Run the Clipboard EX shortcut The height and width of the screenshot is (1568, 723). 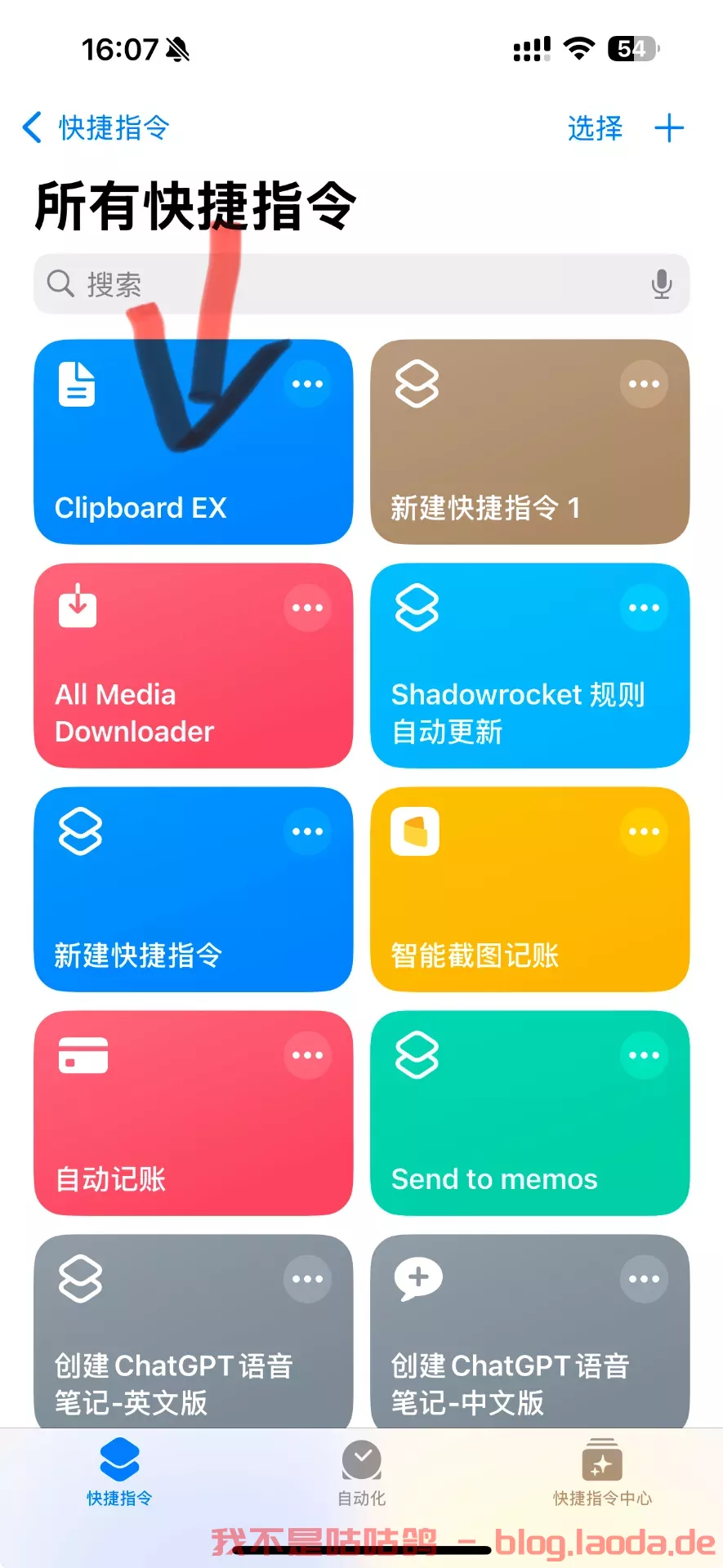click(x=194, y=442)
